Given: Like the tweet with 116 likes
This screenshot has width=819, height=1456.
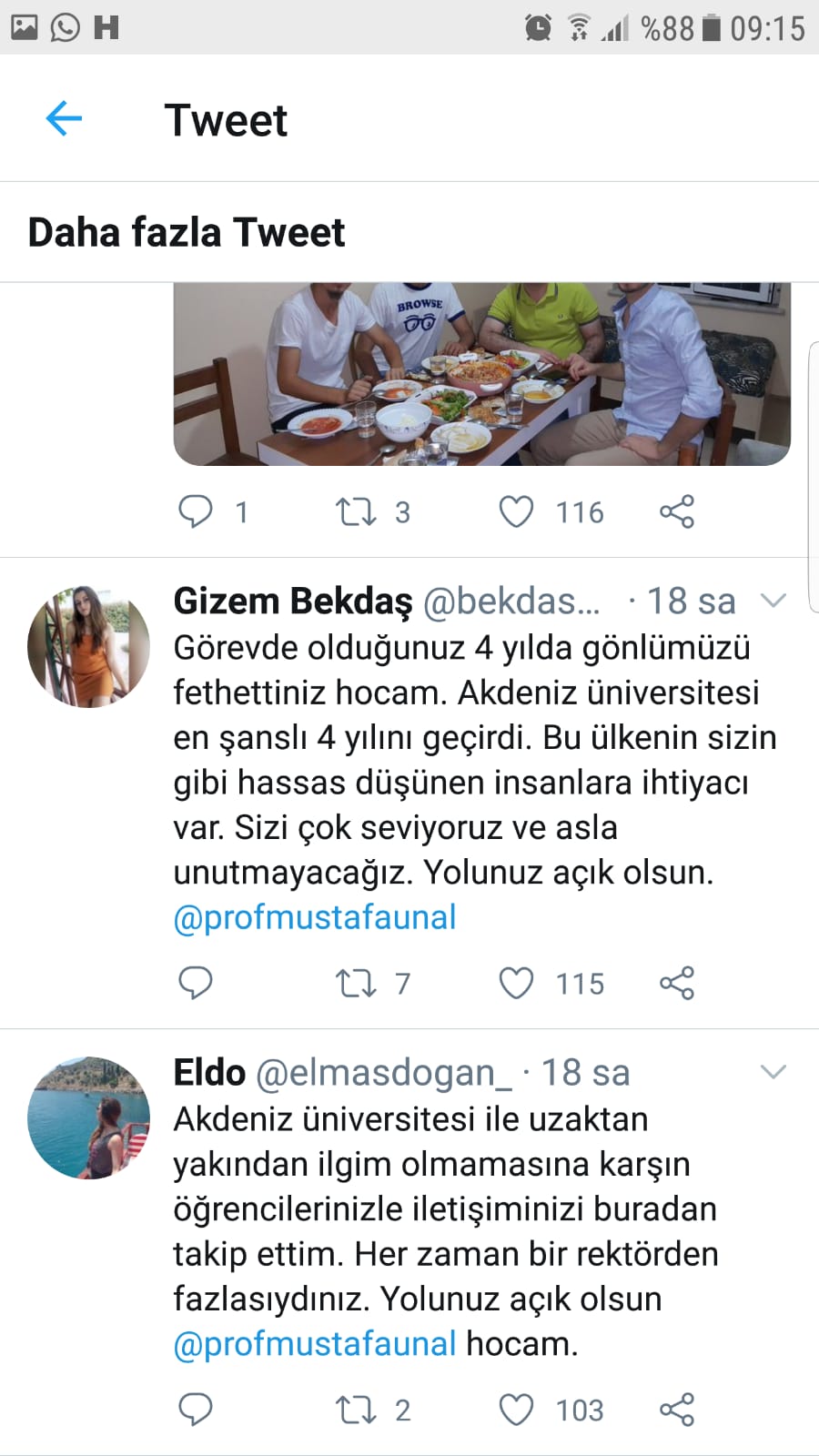Looking at the screenshot, I should click(x=516, y=511).
